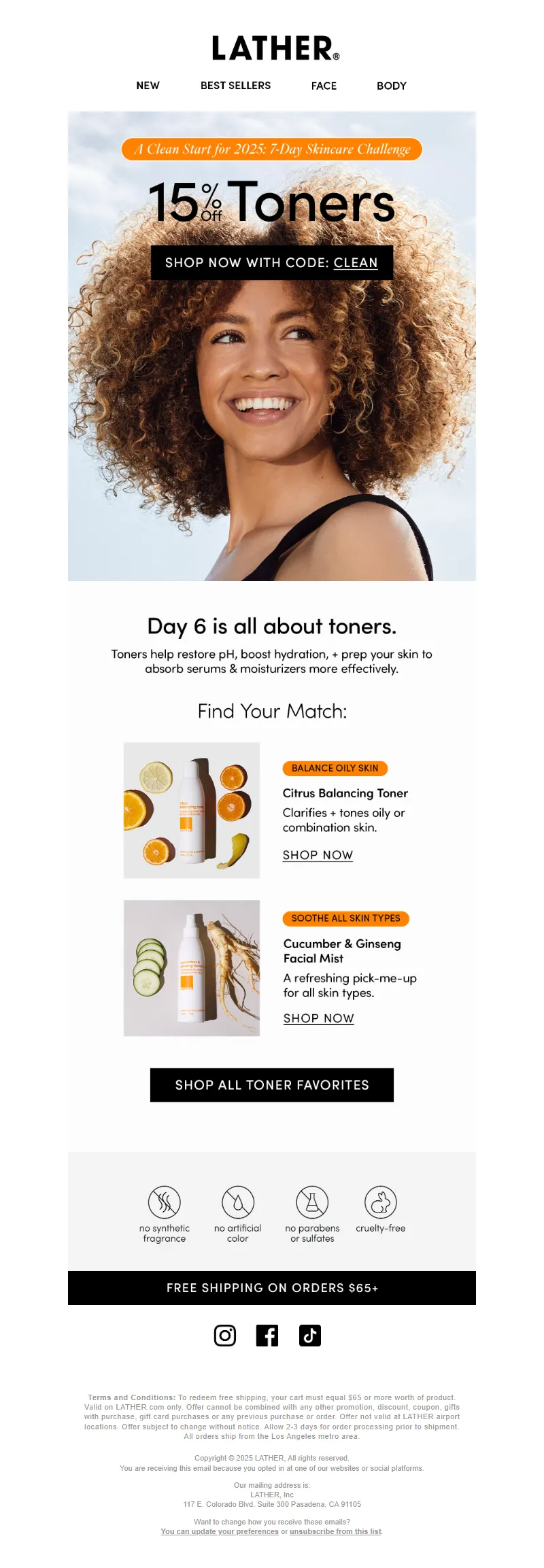Viewport: 544px width, 1568px height.
Task: Go to BEST SELLERS section
Action: [235, 86]
